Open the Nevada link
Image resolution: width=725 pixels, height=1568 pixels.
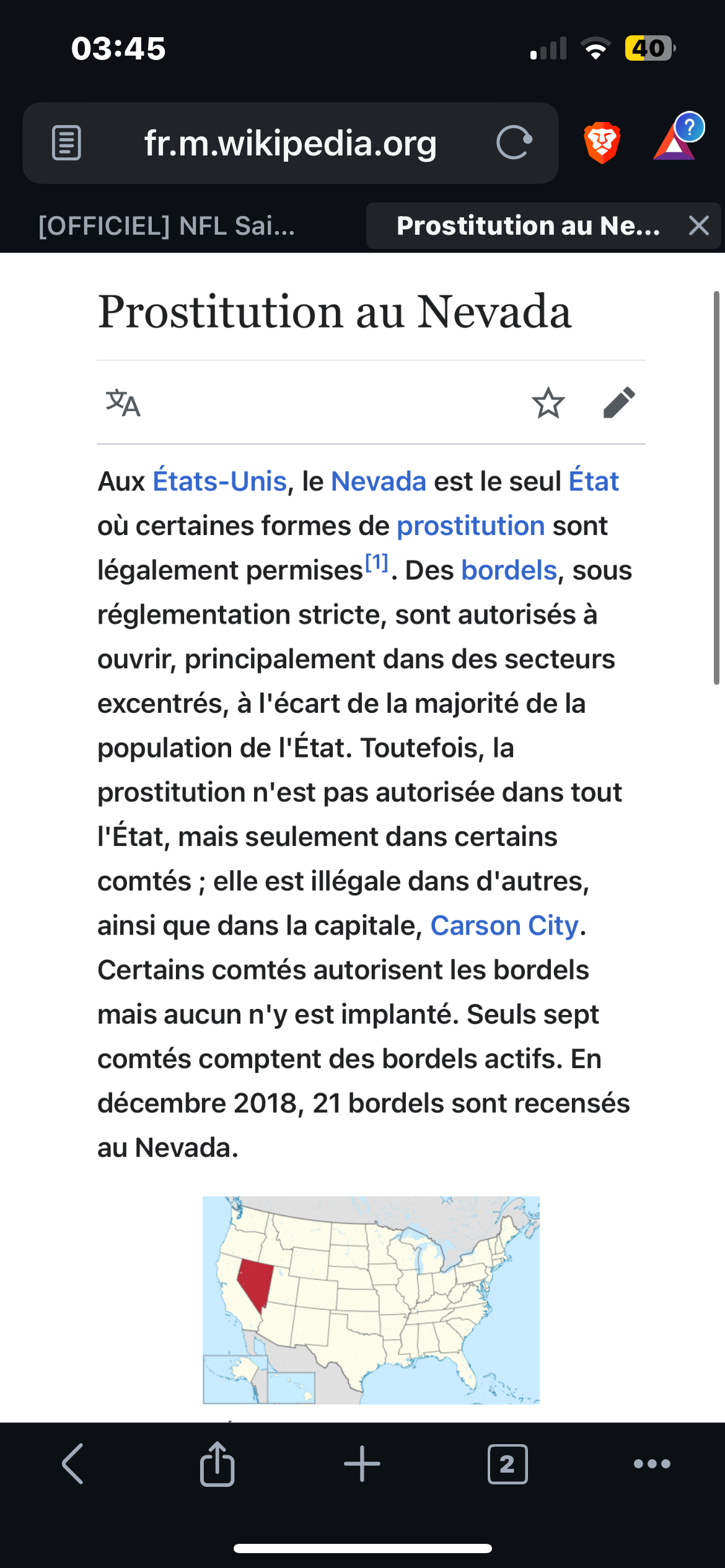379,481
